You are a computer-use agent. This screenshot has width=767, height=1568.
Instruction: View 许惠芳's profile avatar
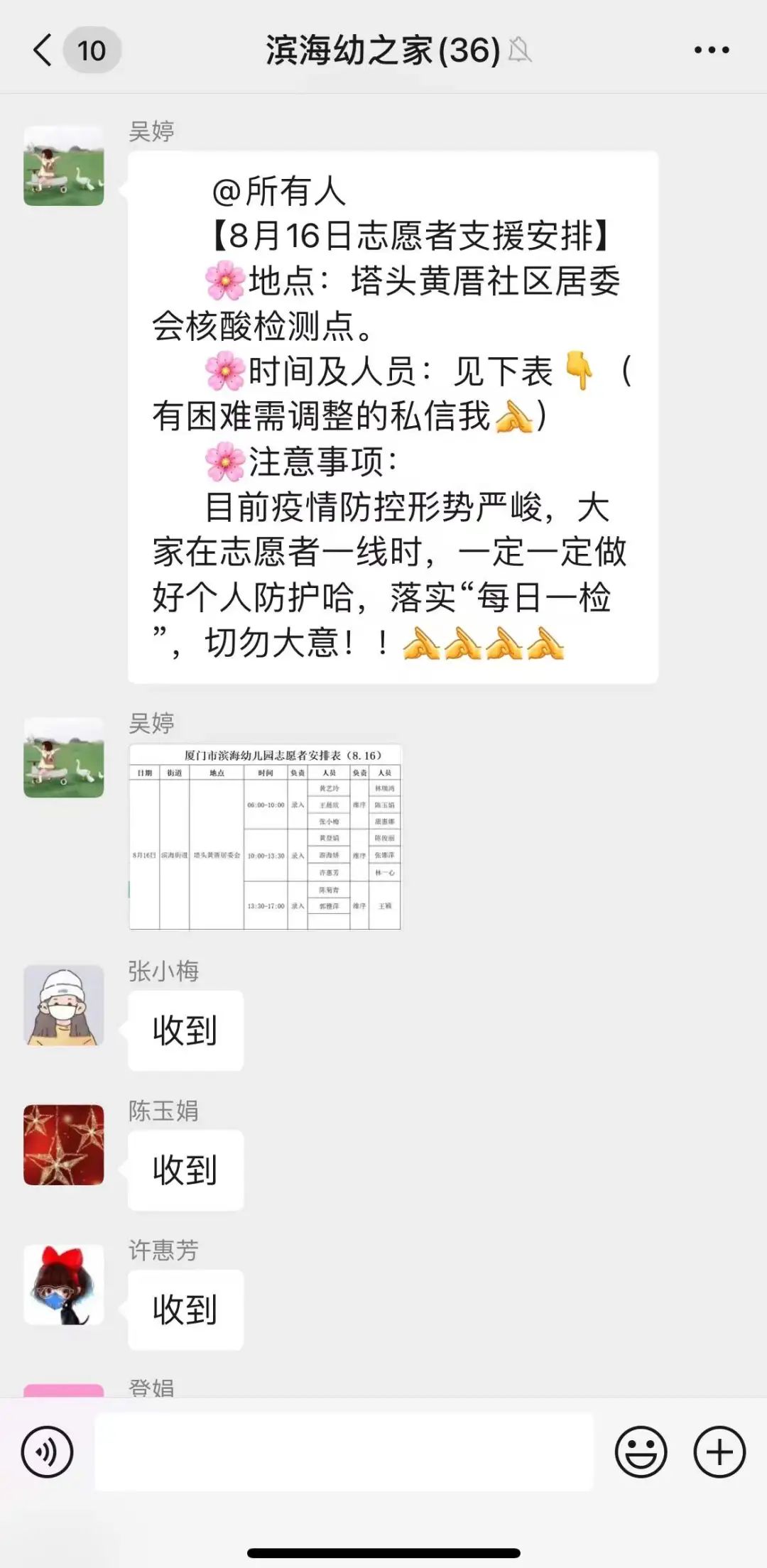(64, 1284)
